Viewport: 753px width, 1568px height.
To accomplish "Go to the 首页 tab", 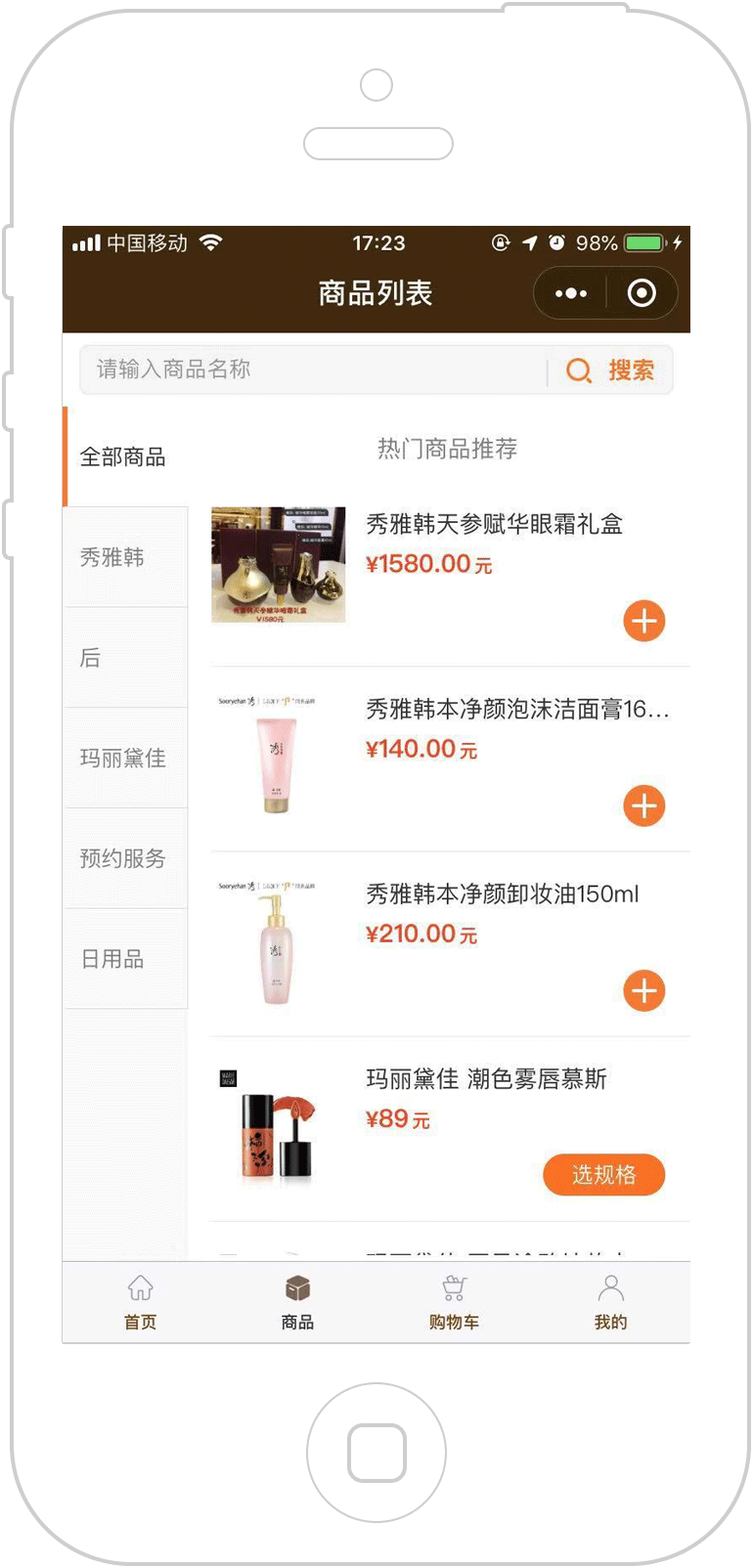I will point(141,1302).
